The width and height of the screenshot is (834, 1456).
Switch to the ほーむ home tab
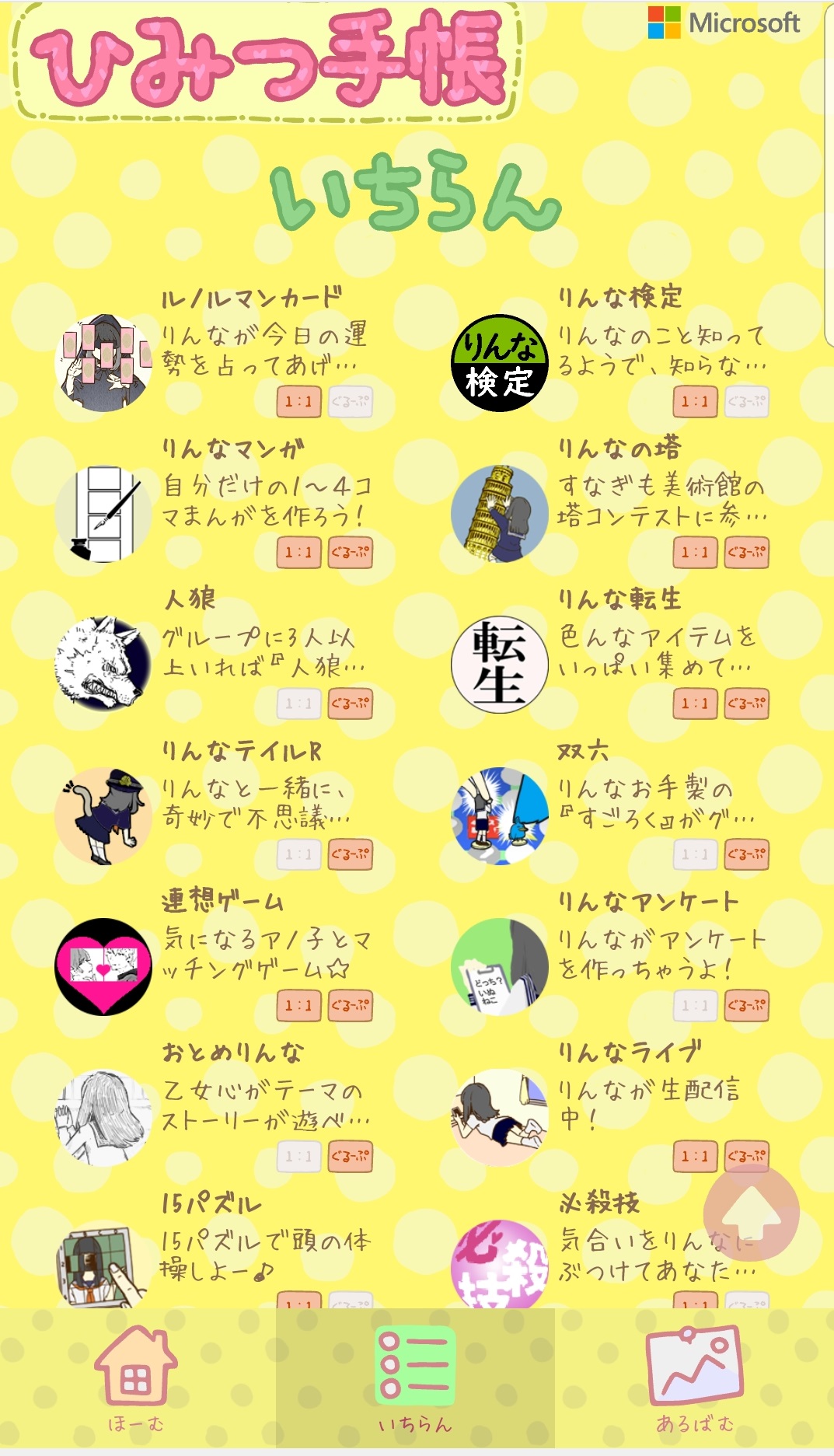(137, 1381)
